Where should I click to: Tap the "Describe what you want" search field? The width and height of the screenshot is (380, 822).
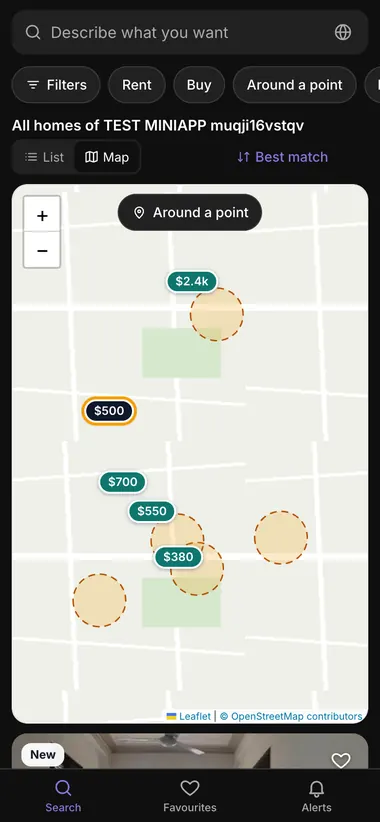coord(190,33)
